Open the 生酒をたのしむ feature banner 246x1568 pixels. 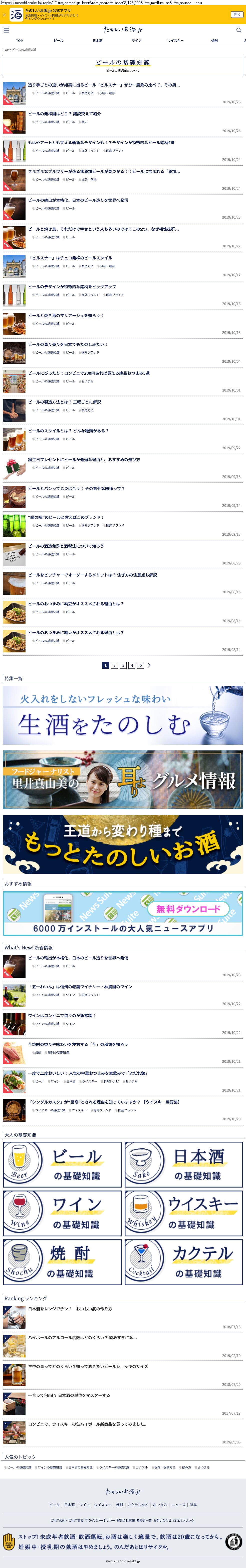[x=123, y=715]
